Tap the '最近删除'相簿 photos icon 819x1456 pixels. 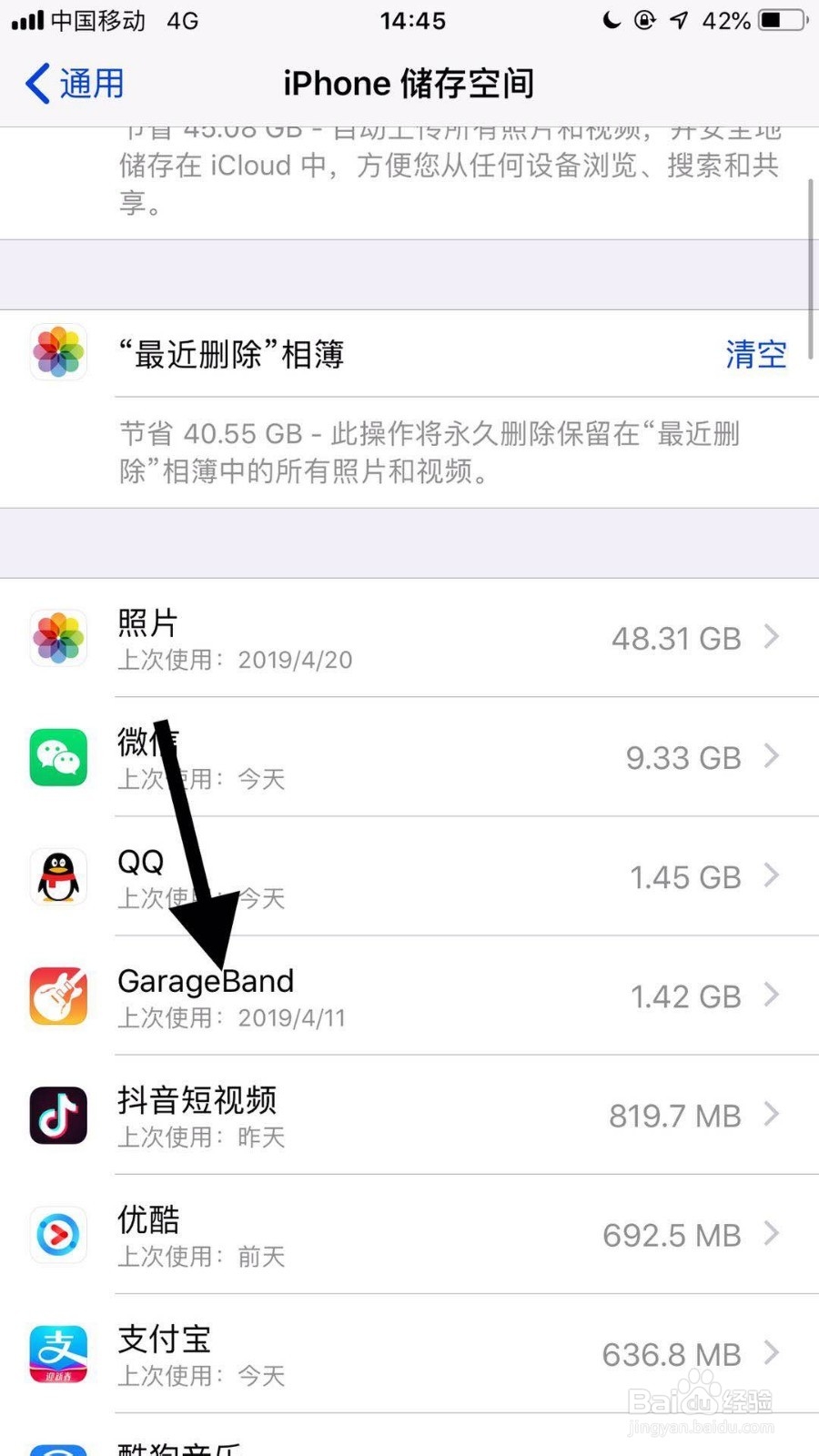tap(57, 353)
